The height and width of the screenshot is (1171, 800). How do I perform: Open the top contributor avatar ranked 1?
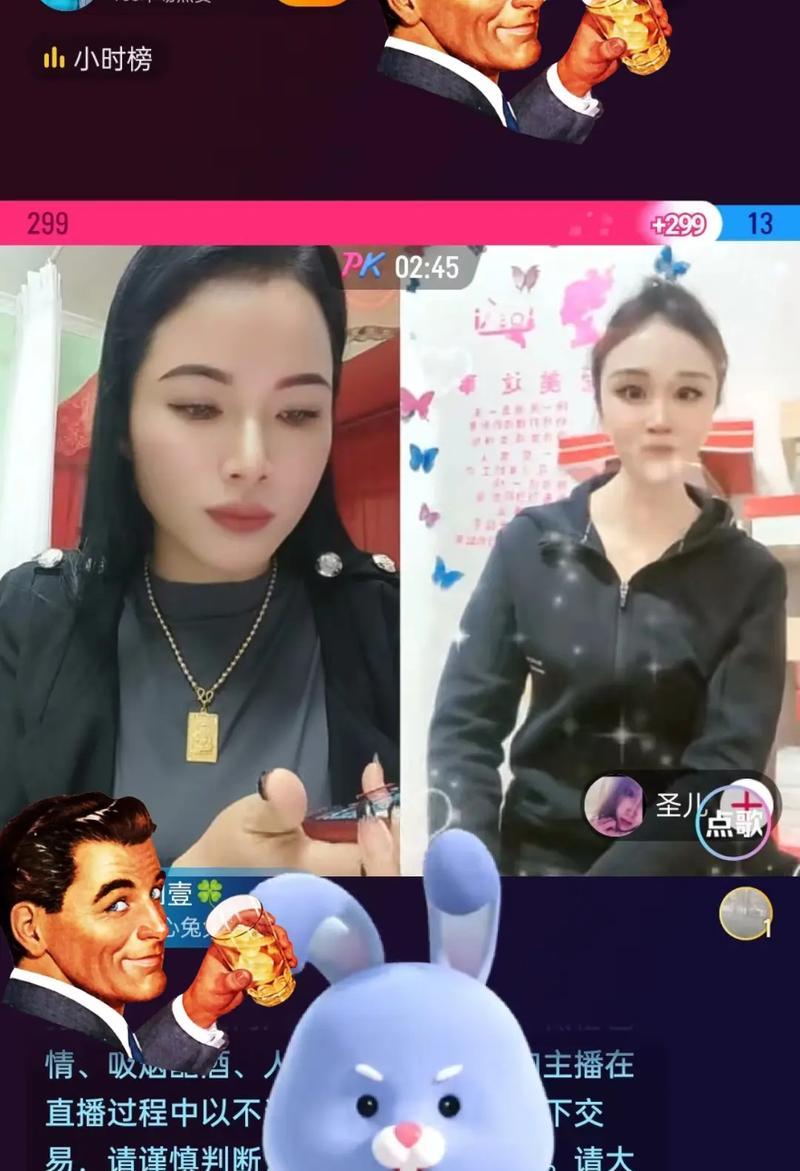pyautogui.click(x=745, y=913)
